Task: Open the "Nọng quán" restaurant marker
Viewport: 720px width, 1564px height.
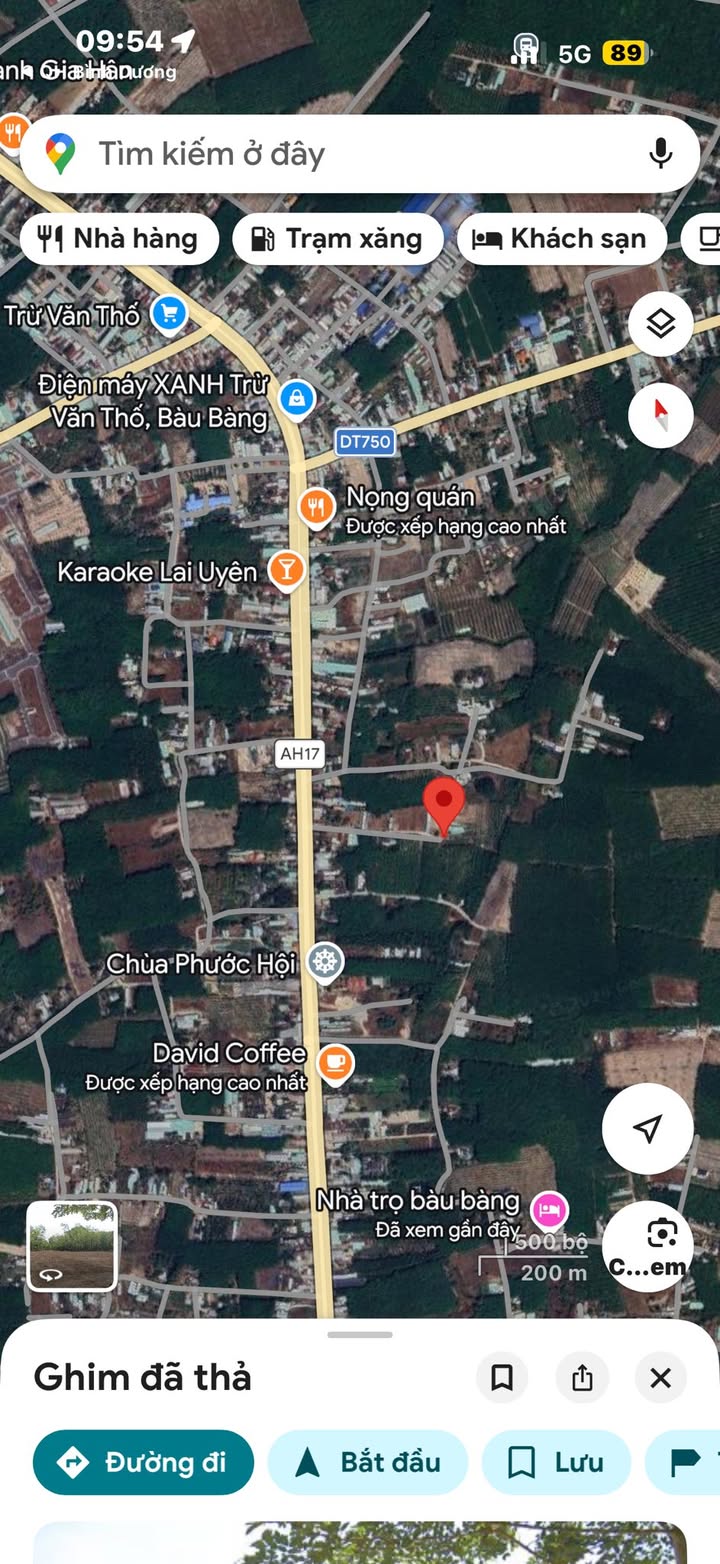Action: point(317,507)
